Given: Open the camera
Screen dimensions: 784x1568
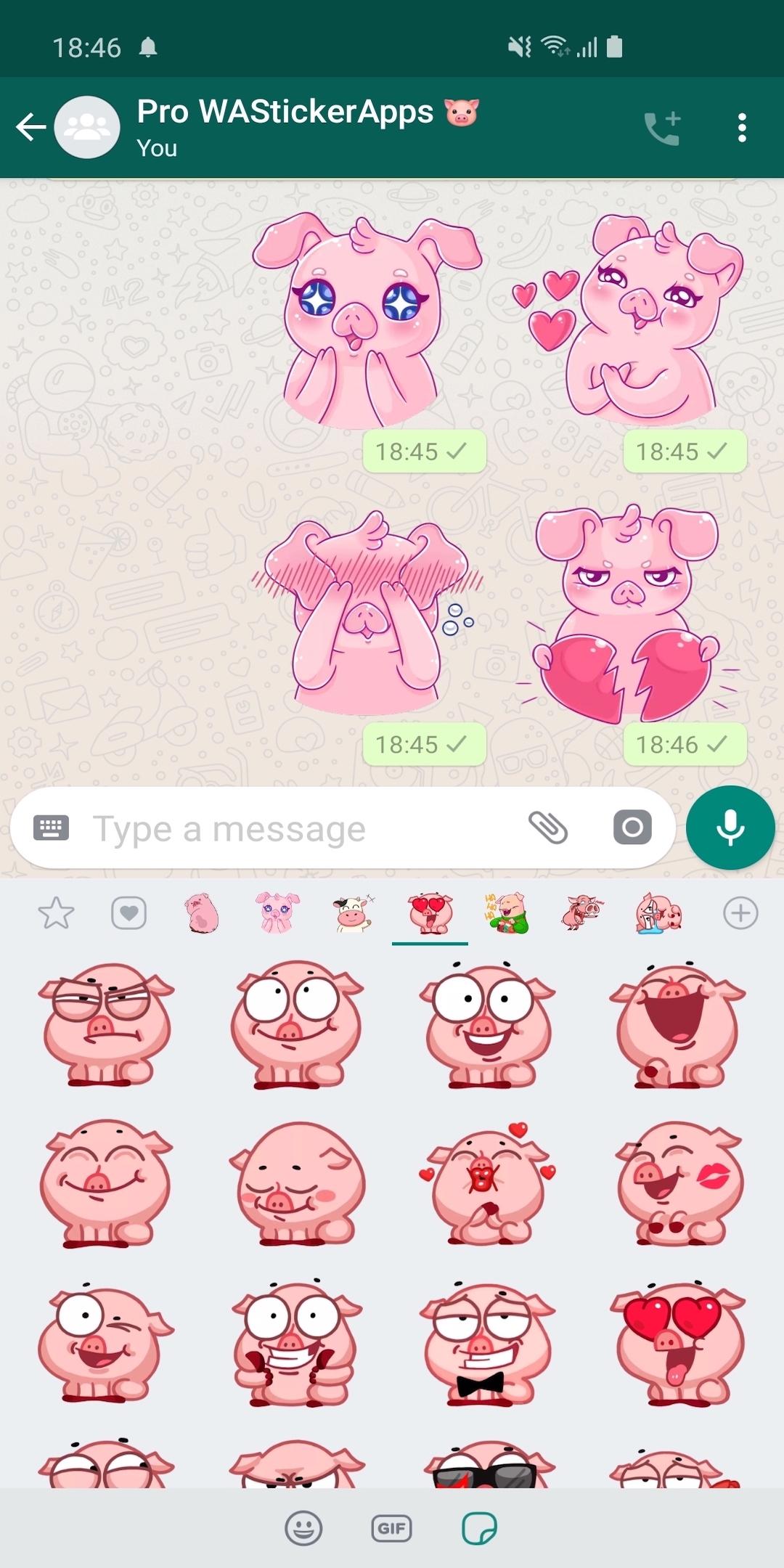Looking at the screenshot, I should (x=632, y=828).
